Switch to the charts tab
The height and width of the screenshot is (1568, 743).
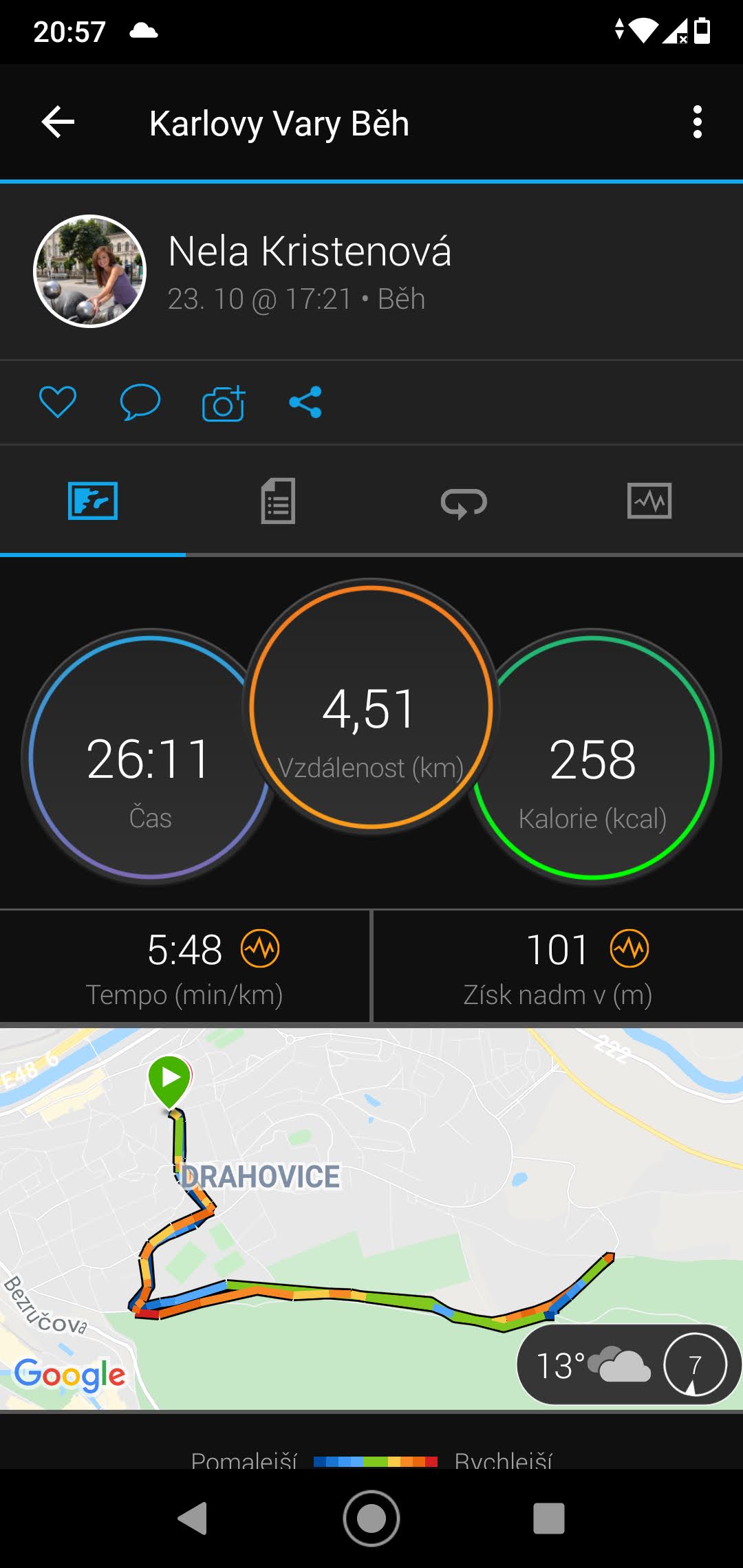pyautogui.click(x=649, y=501)
